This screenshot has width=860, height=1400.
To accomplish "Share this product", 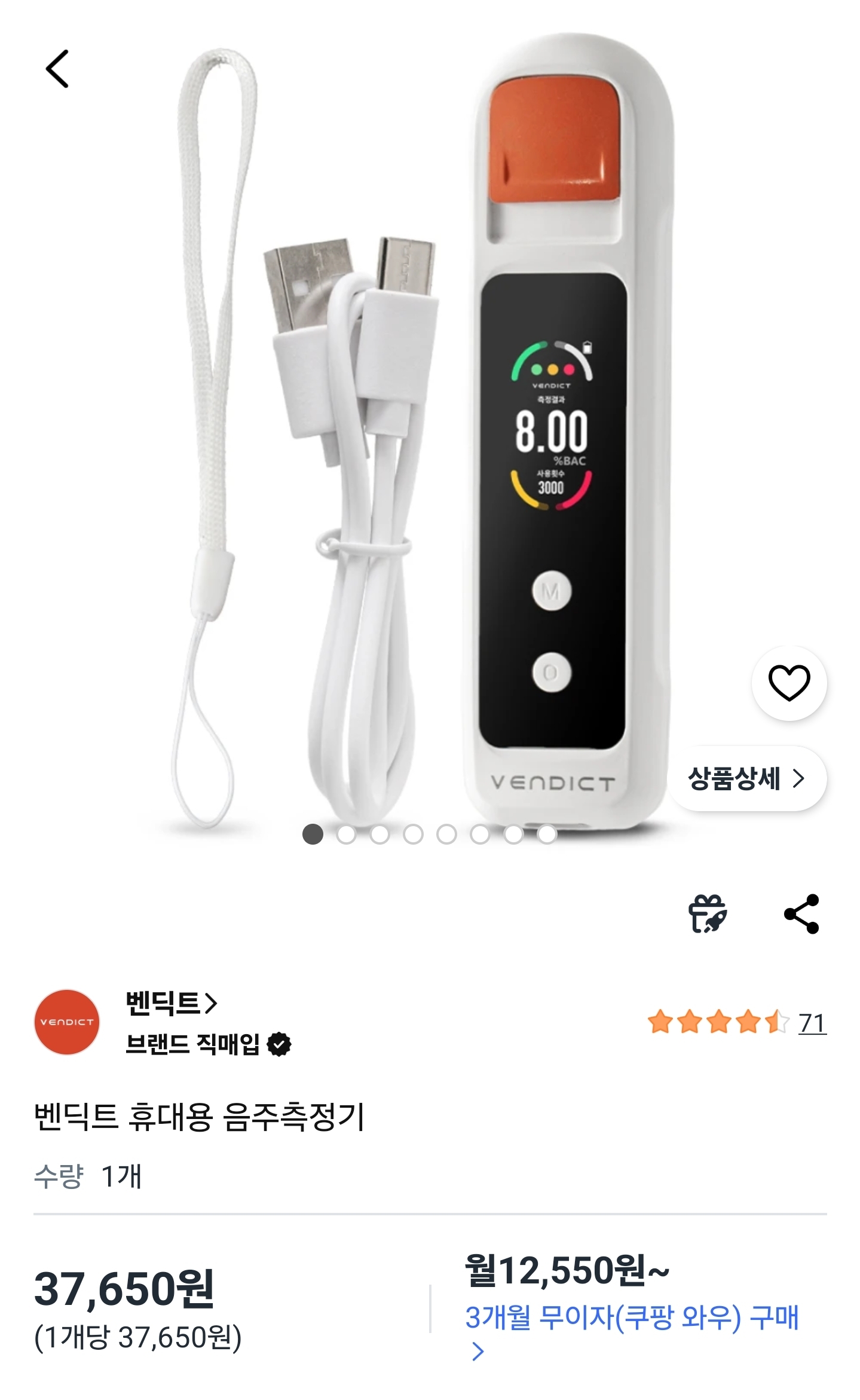I will 801,914.
